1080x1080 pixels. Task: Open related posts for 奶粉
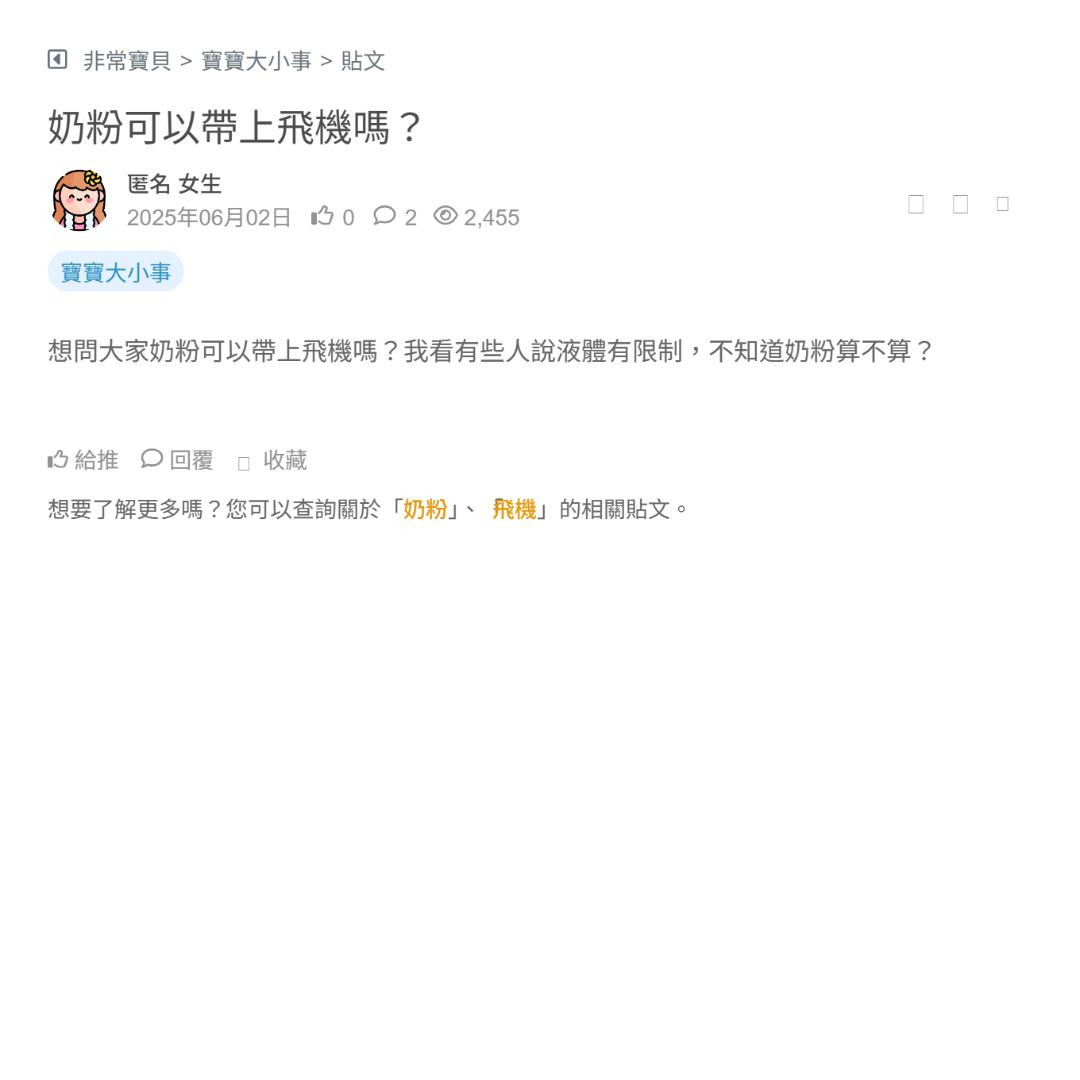coord(425,509)
